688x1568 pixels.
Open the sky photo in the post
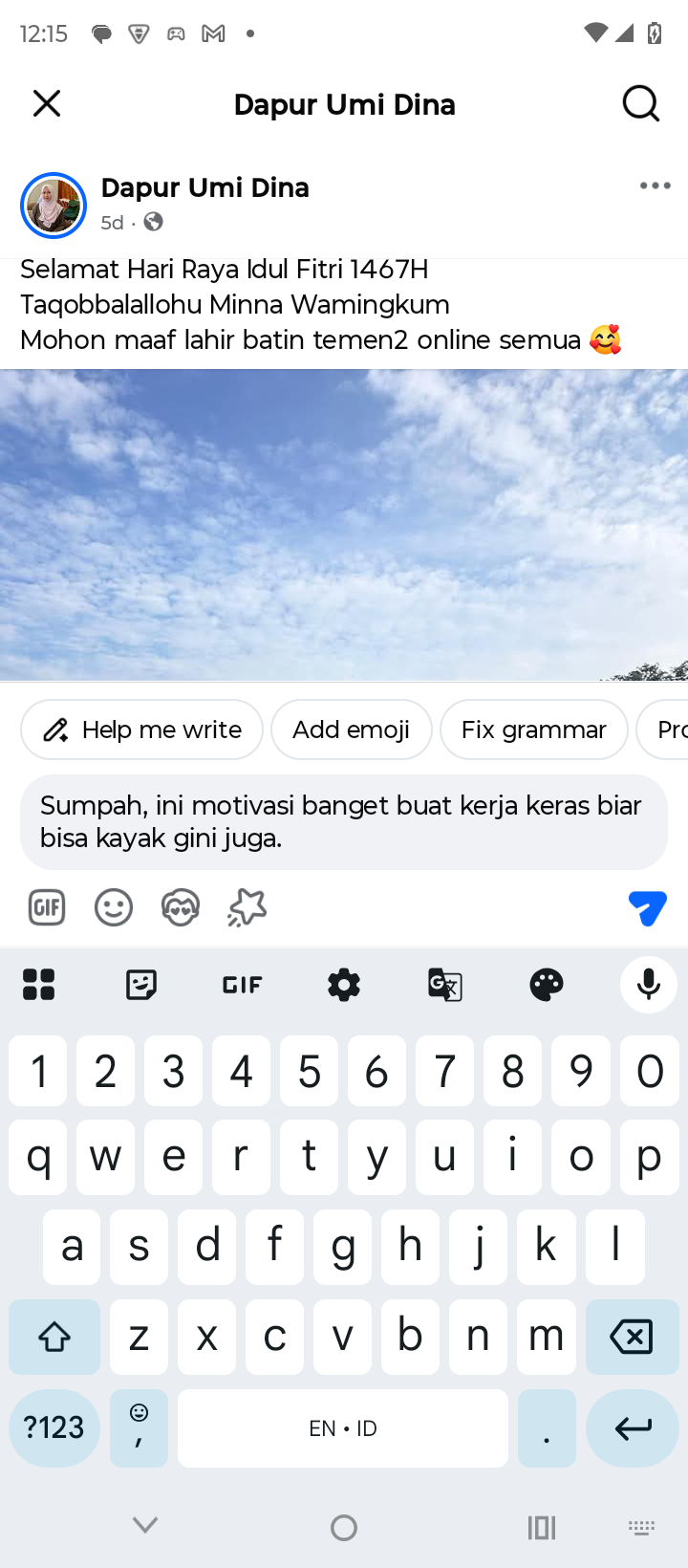tap(343, 525)
